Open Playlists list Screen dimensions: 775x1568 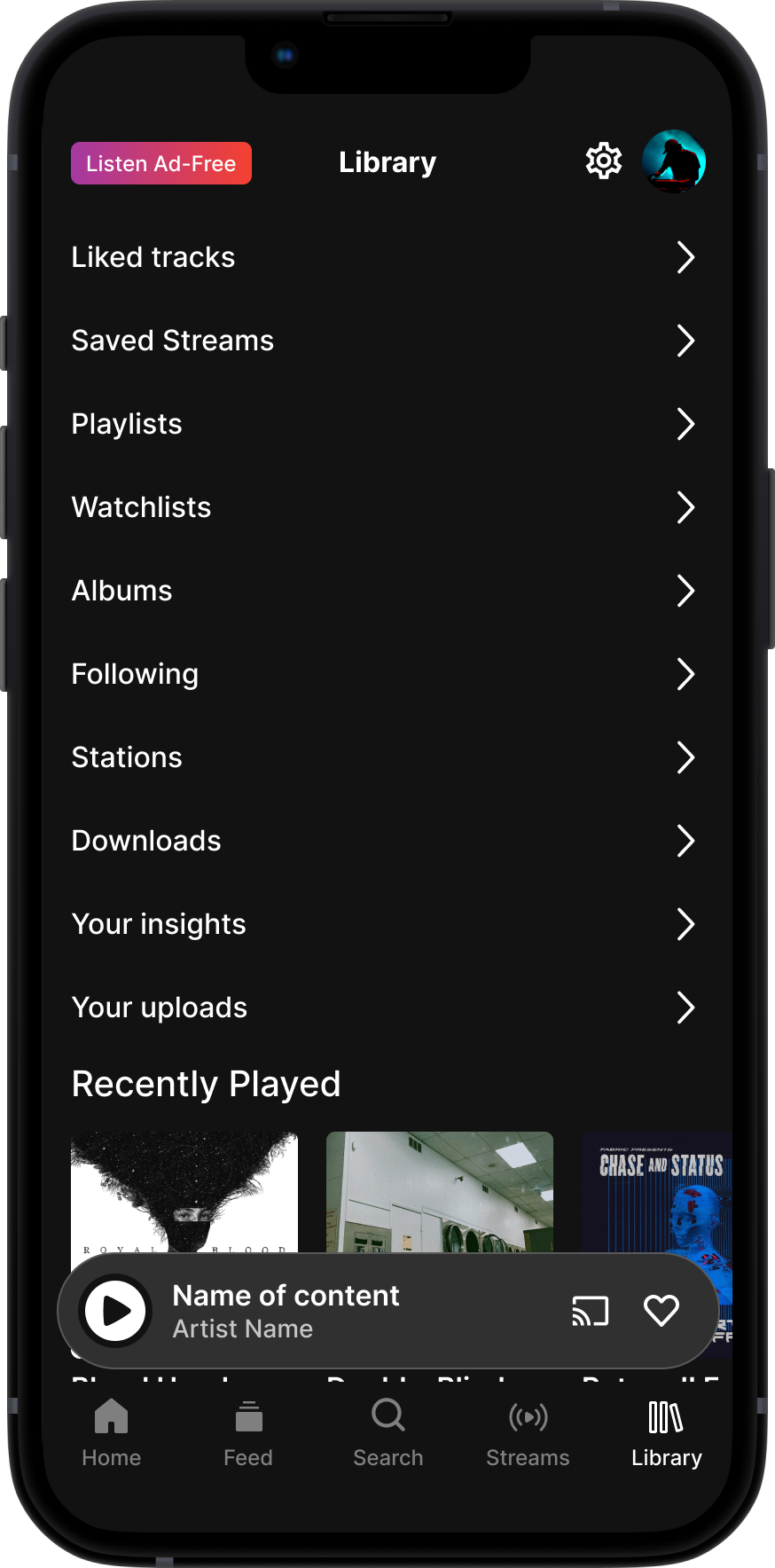pyautogui.click(x=382, y=424)
